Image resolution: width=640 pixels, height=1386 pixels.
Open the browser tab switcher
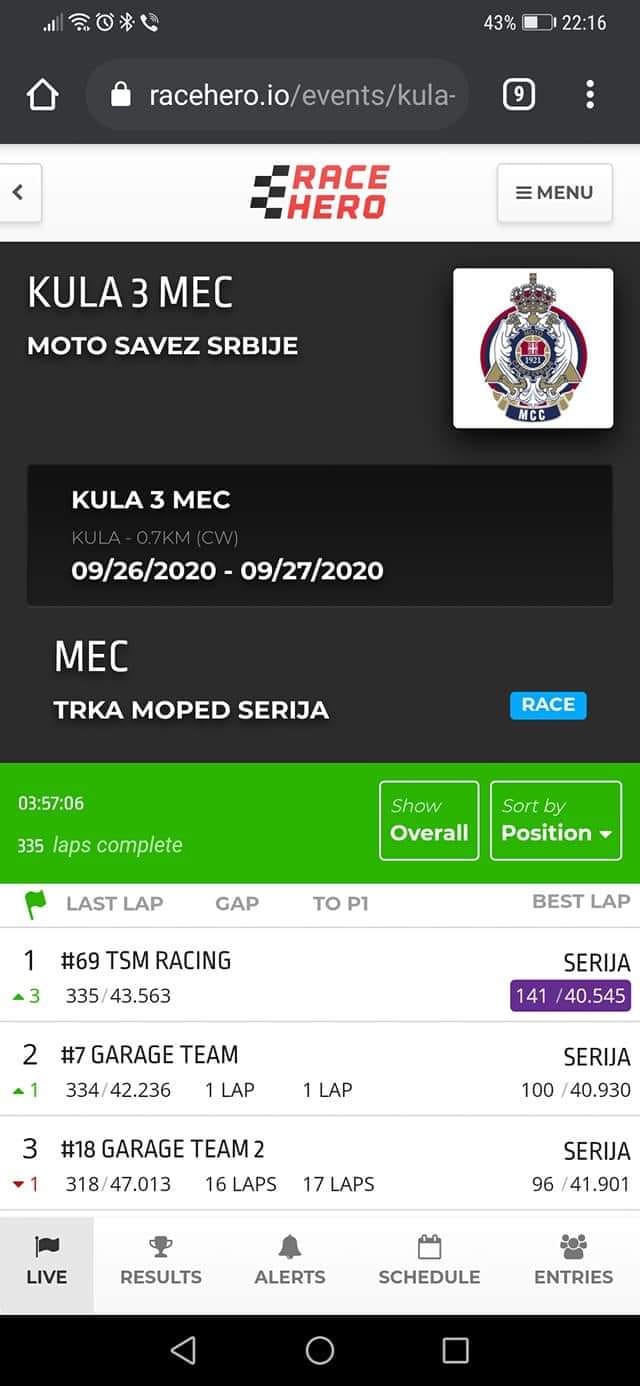(518, 95)
